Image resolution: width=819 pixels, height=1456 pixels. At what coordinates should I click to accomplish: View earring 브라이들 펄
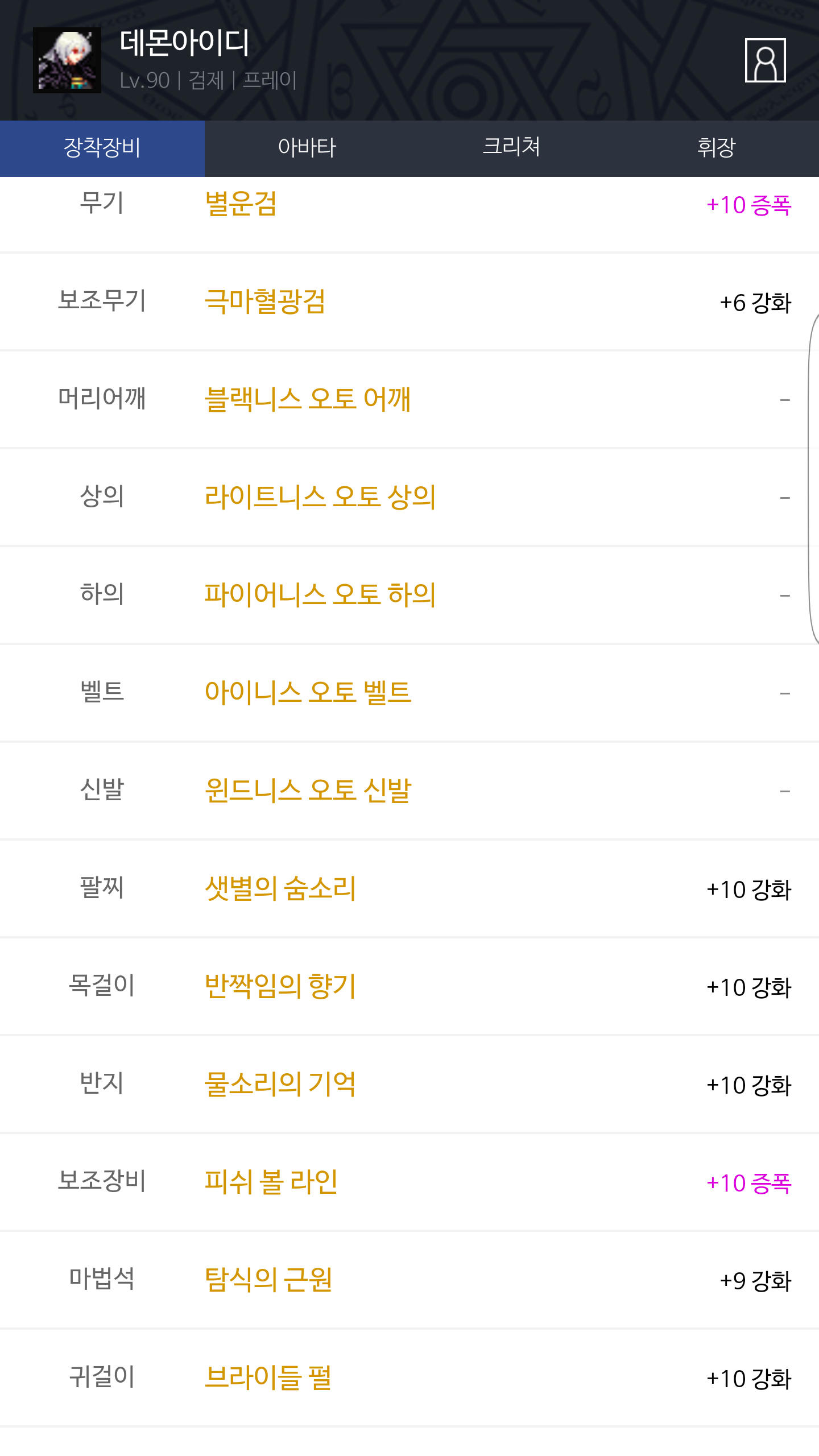tap(268, 1378)
